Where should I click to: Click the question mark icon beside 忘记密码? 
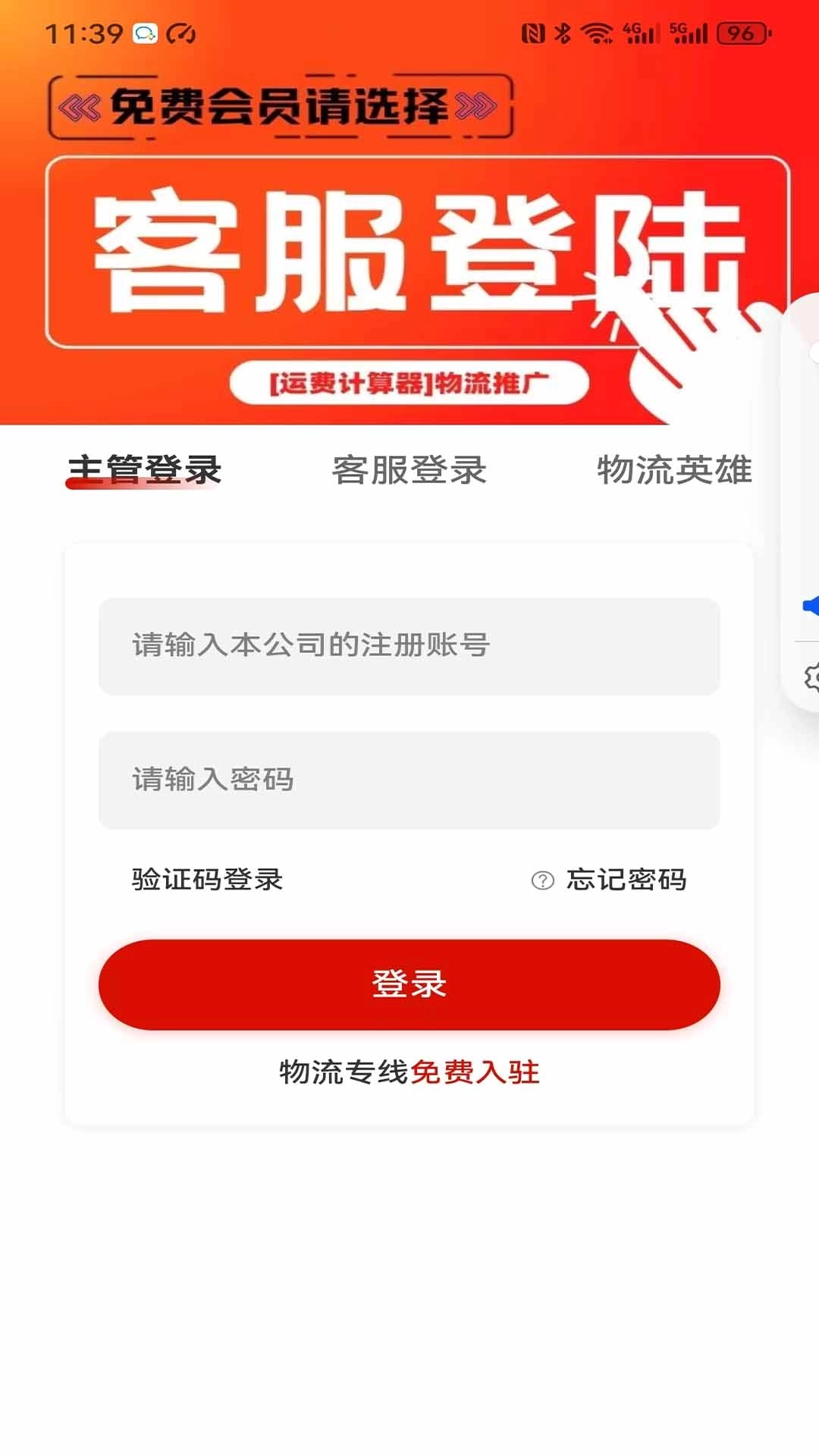click(541, 880)
